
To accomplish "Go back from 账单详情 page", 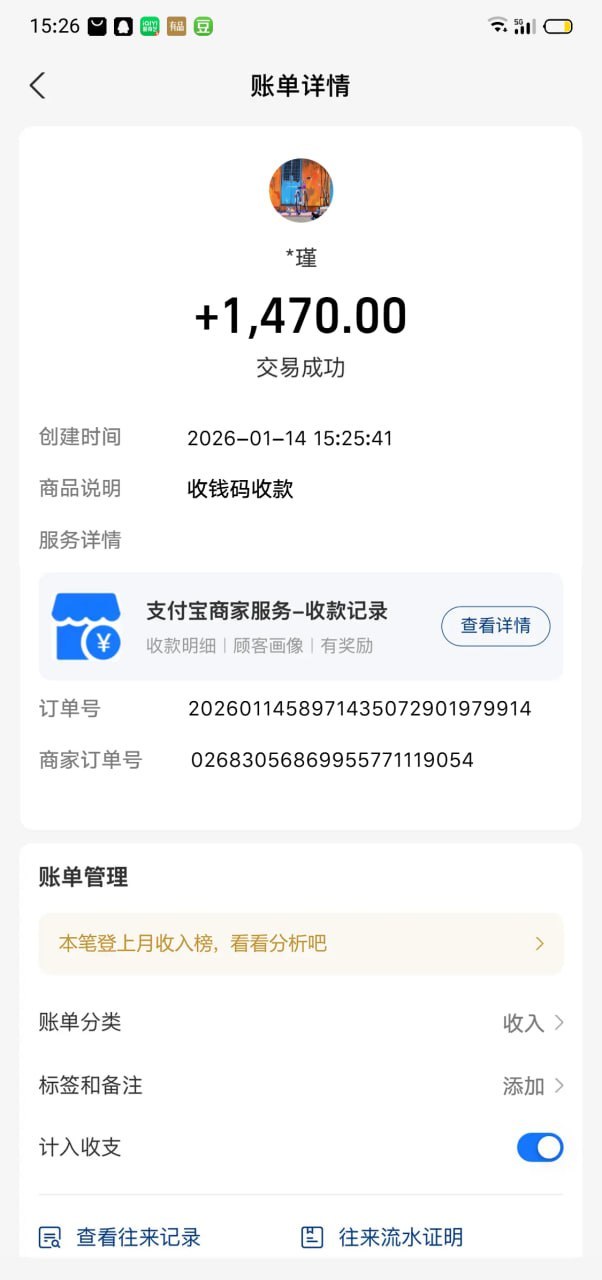I will 38,86.
